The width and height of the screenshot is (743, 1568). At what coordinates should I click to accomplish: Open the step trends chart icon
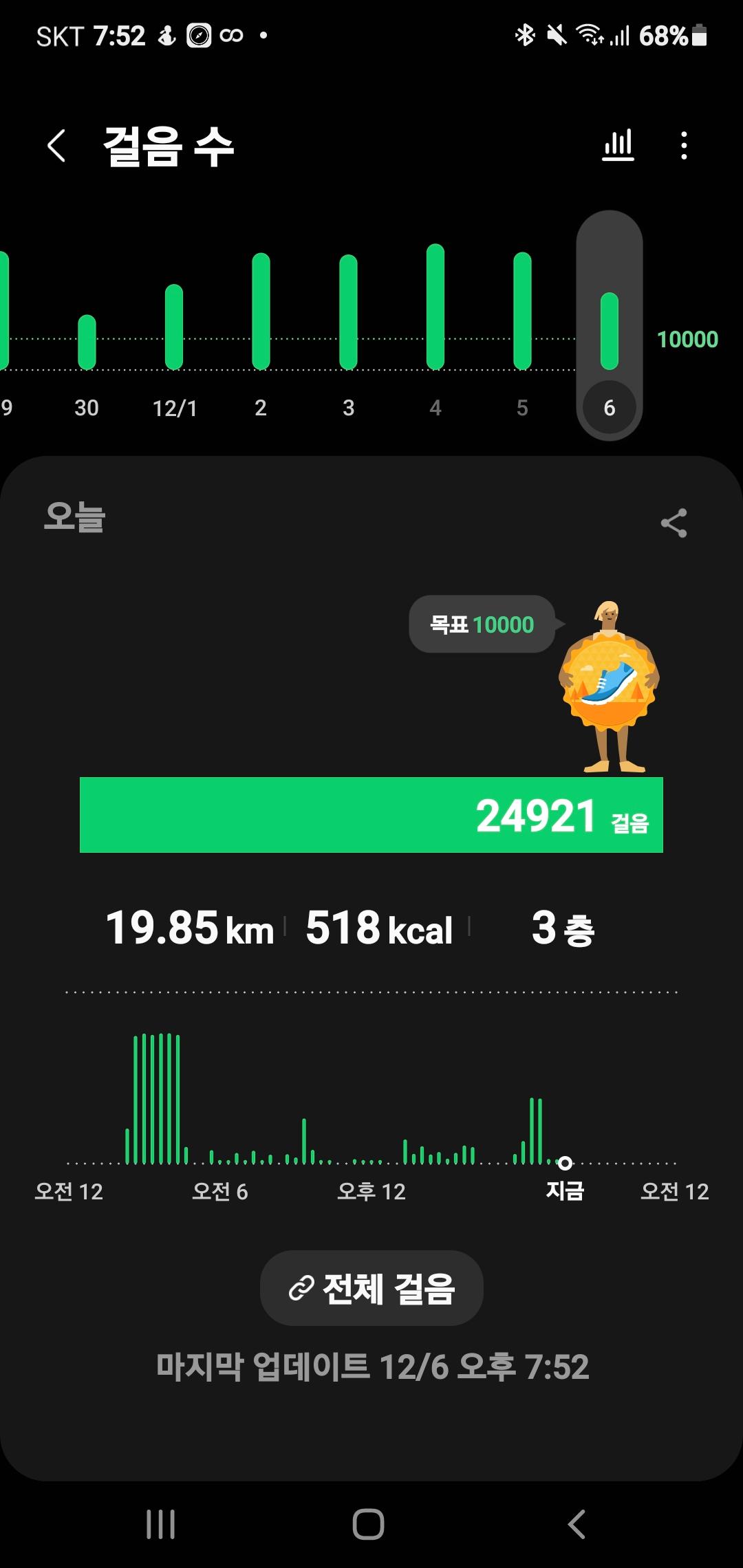(618, 146)
